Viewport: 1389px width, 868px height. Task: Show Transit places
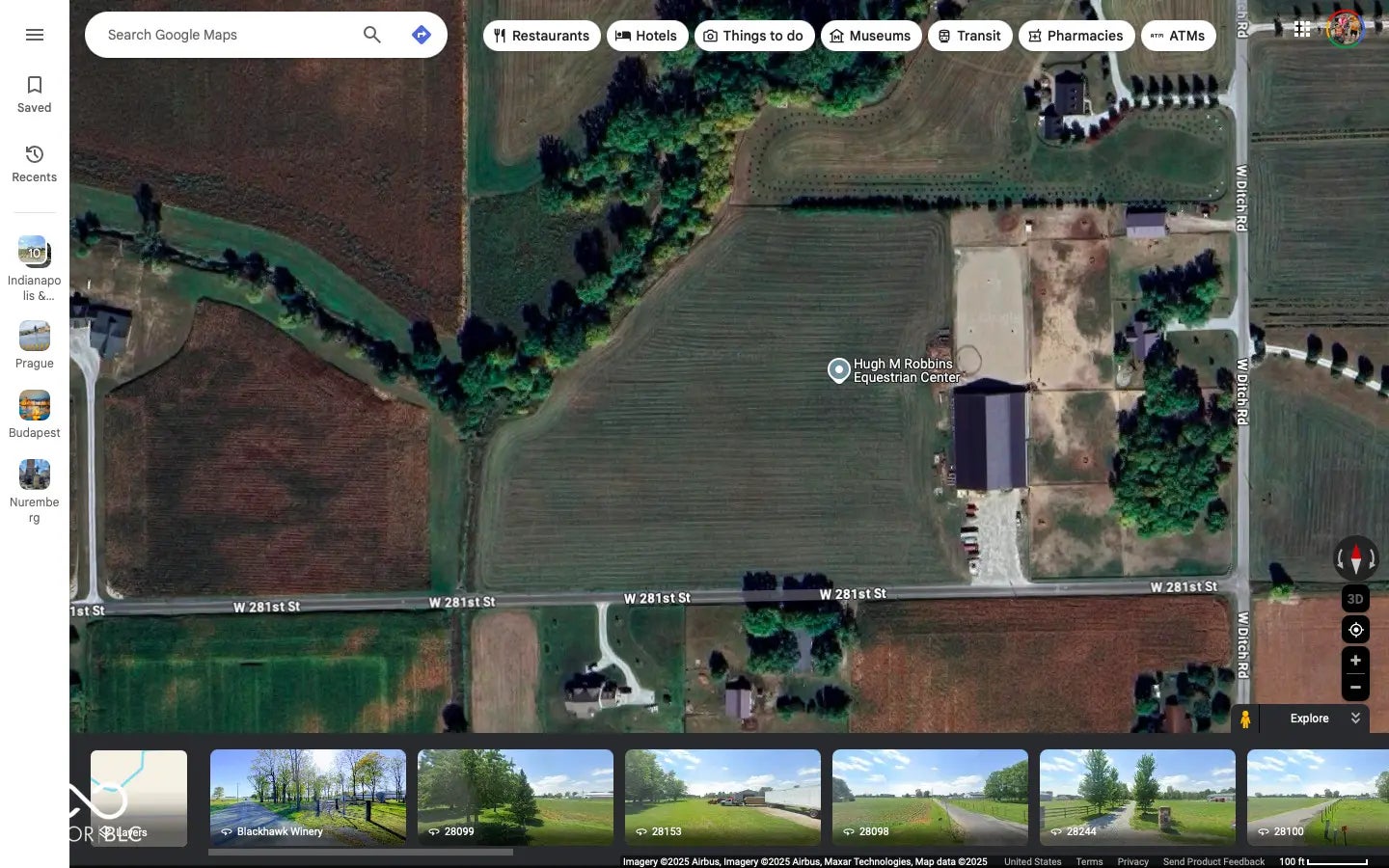click(969, 36)
